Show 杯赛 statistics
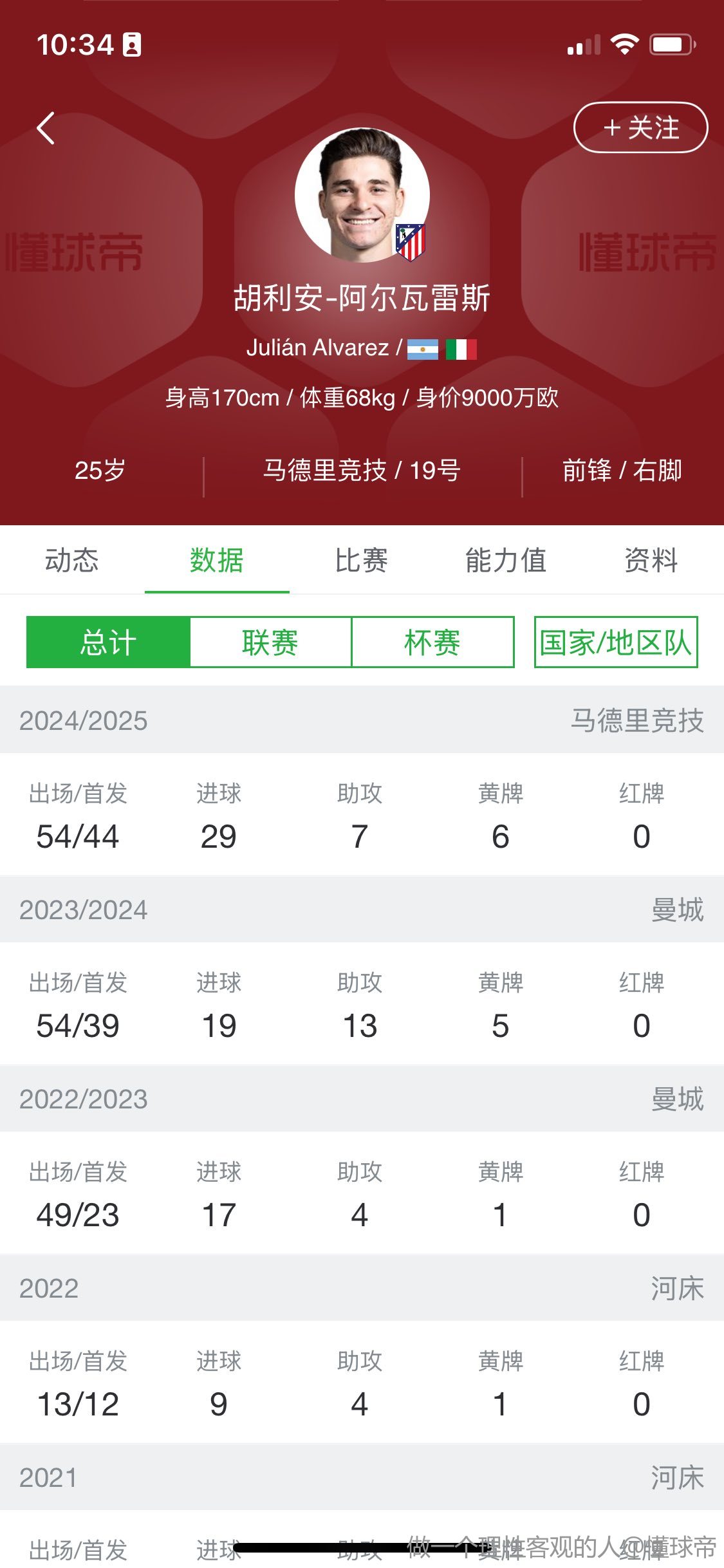 tap(432, 642)
